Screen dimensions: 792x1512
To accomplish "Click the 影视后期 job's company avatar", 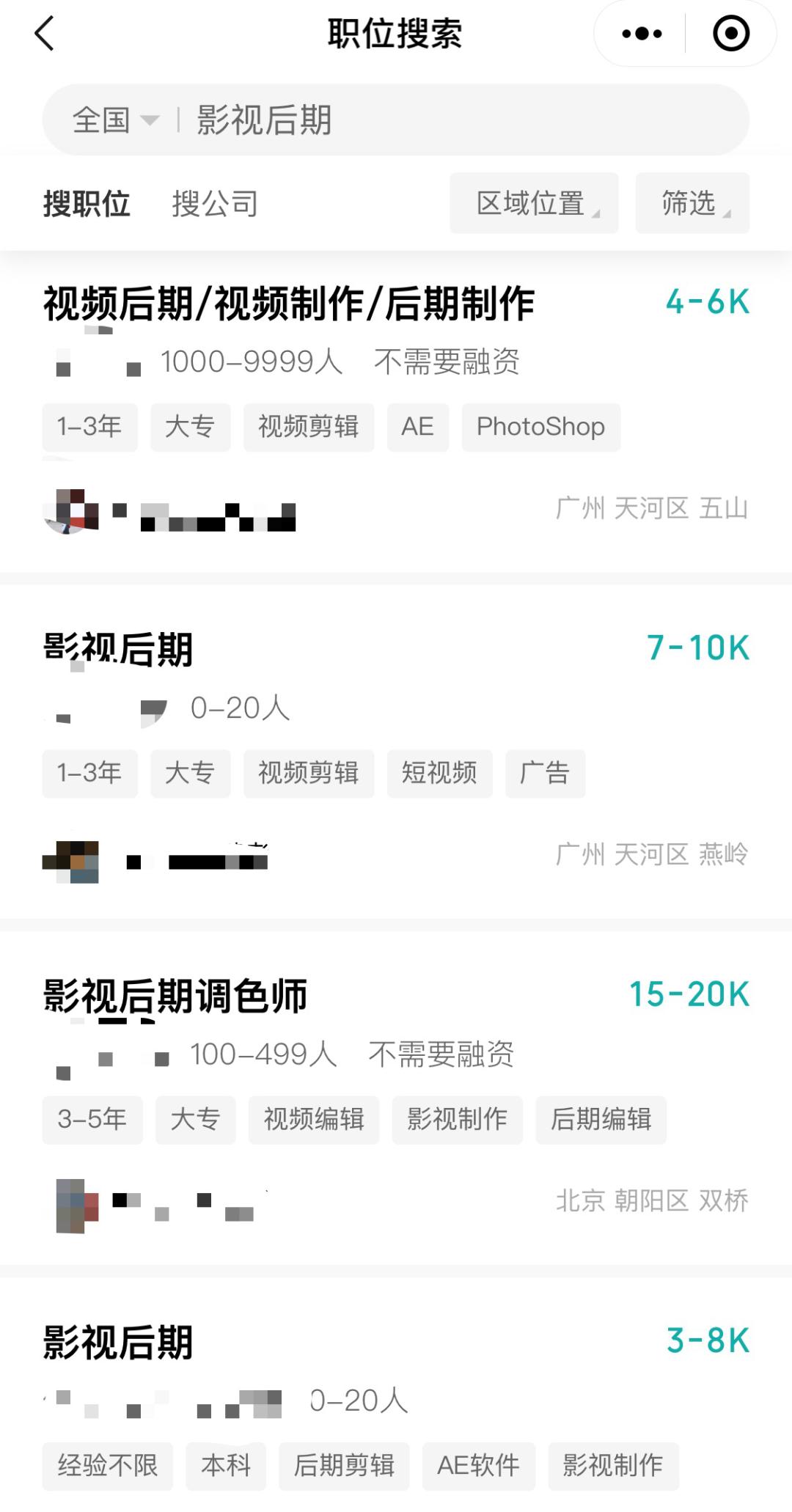I will (x=71, y=858).
